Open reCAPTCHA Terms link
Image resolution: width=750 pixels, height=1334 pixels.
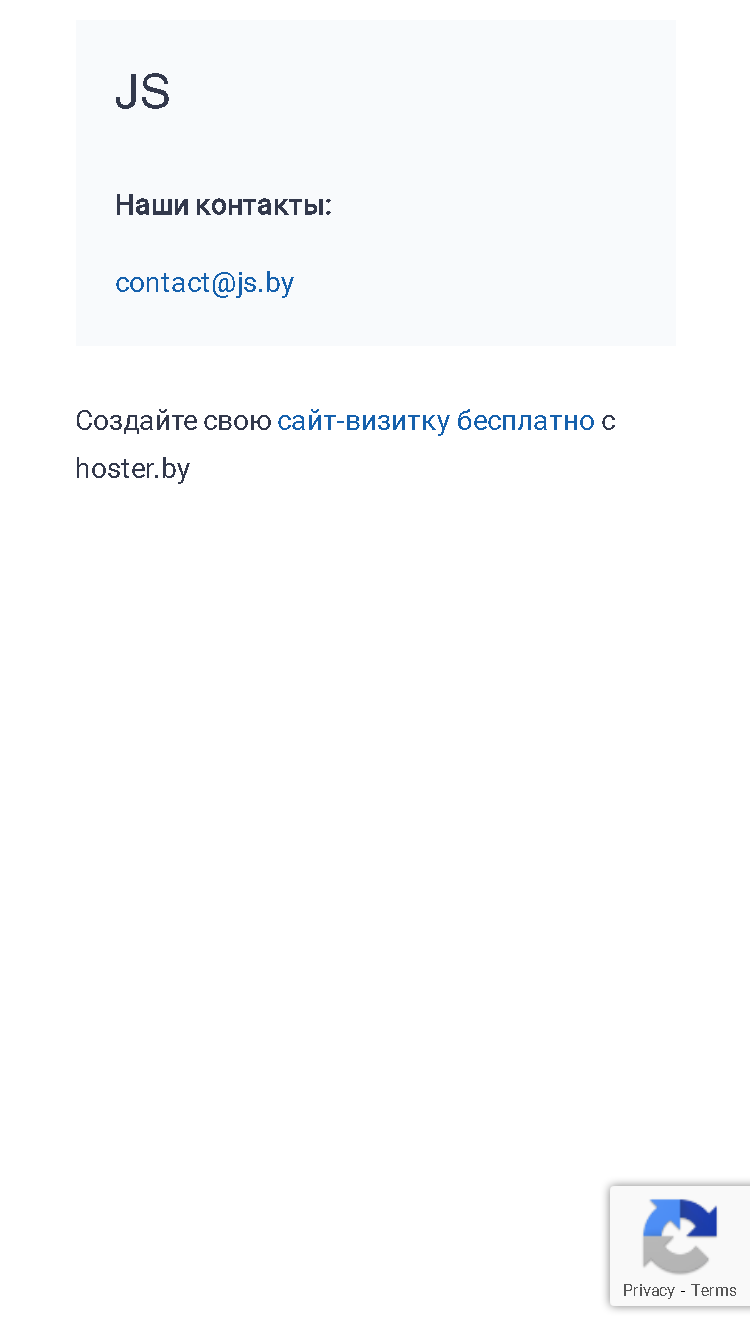pos(714,1290)
